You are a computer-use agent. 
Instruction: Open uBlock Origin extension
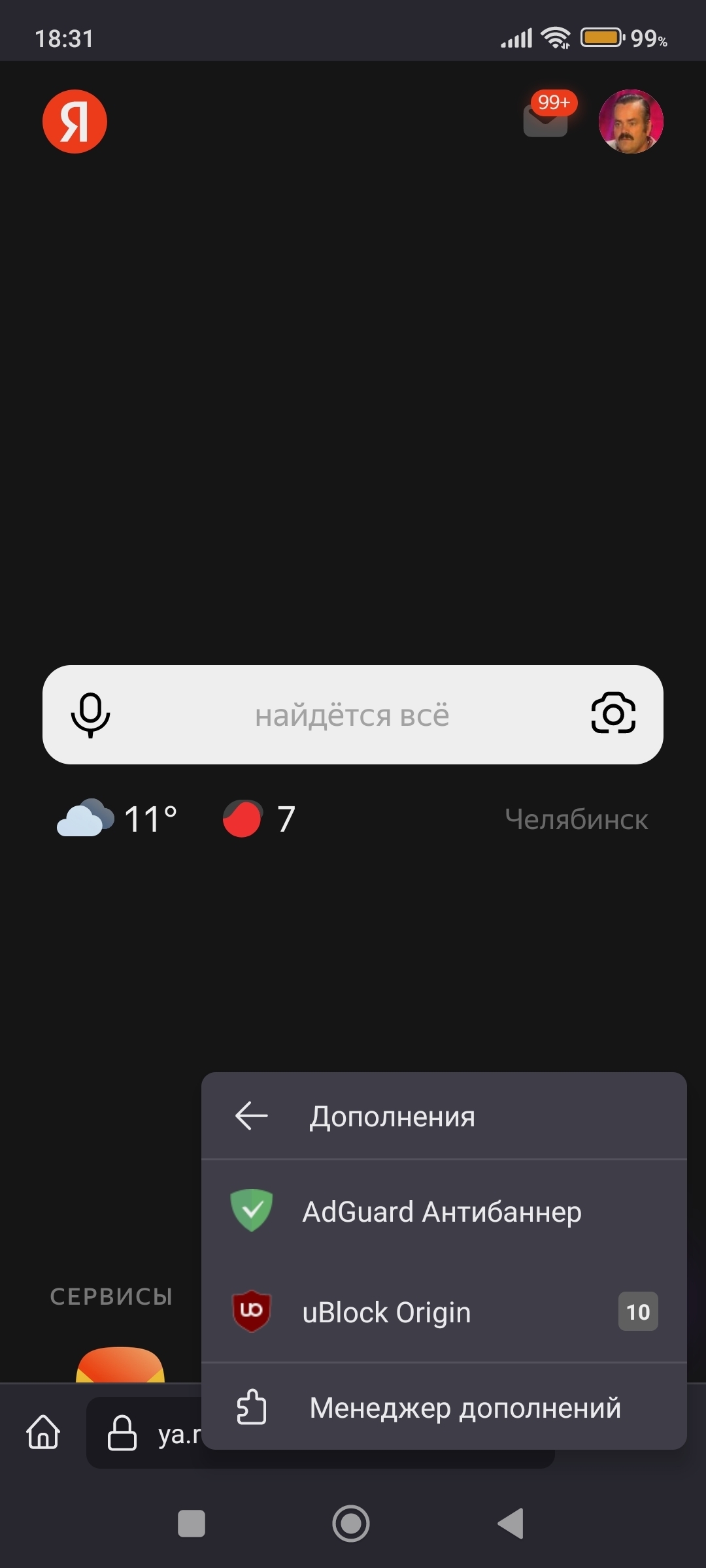pos(443,1312)
